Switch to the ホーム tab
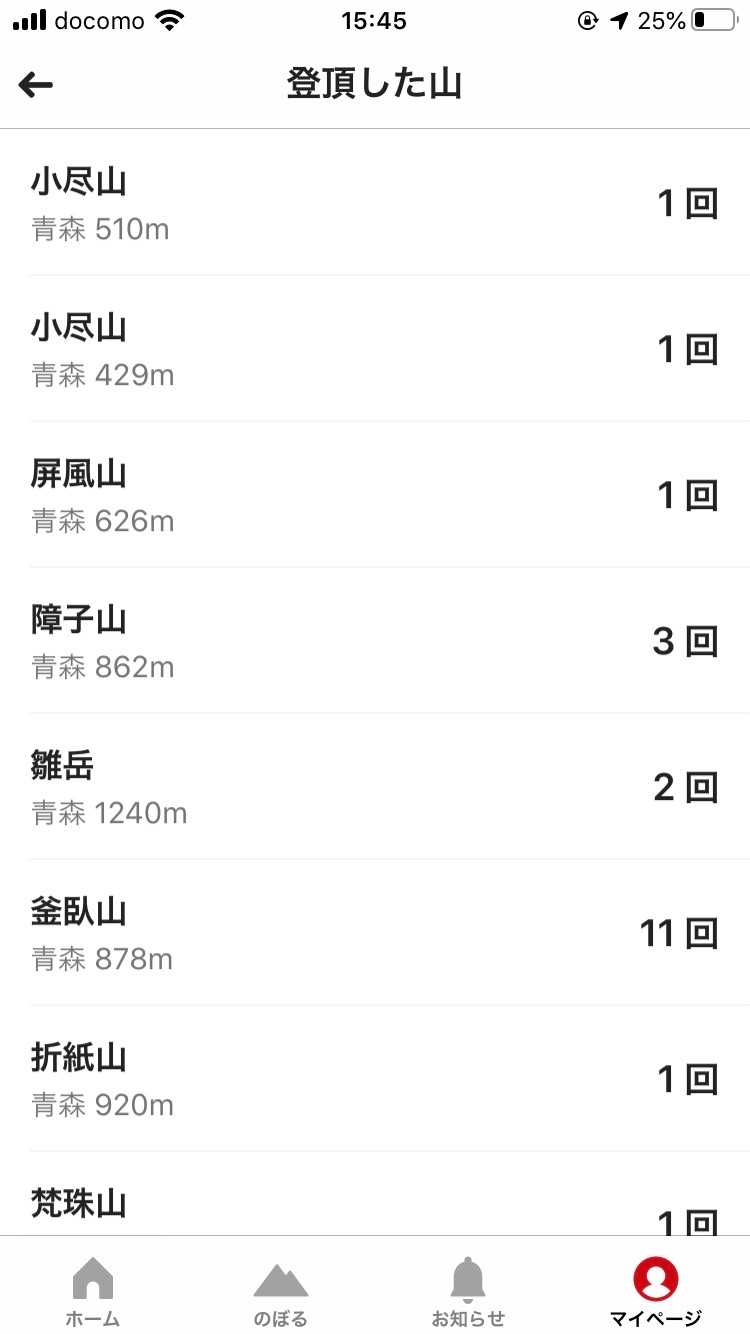The height and width of the screenshot is (1334, 750). click(93, 1292)
